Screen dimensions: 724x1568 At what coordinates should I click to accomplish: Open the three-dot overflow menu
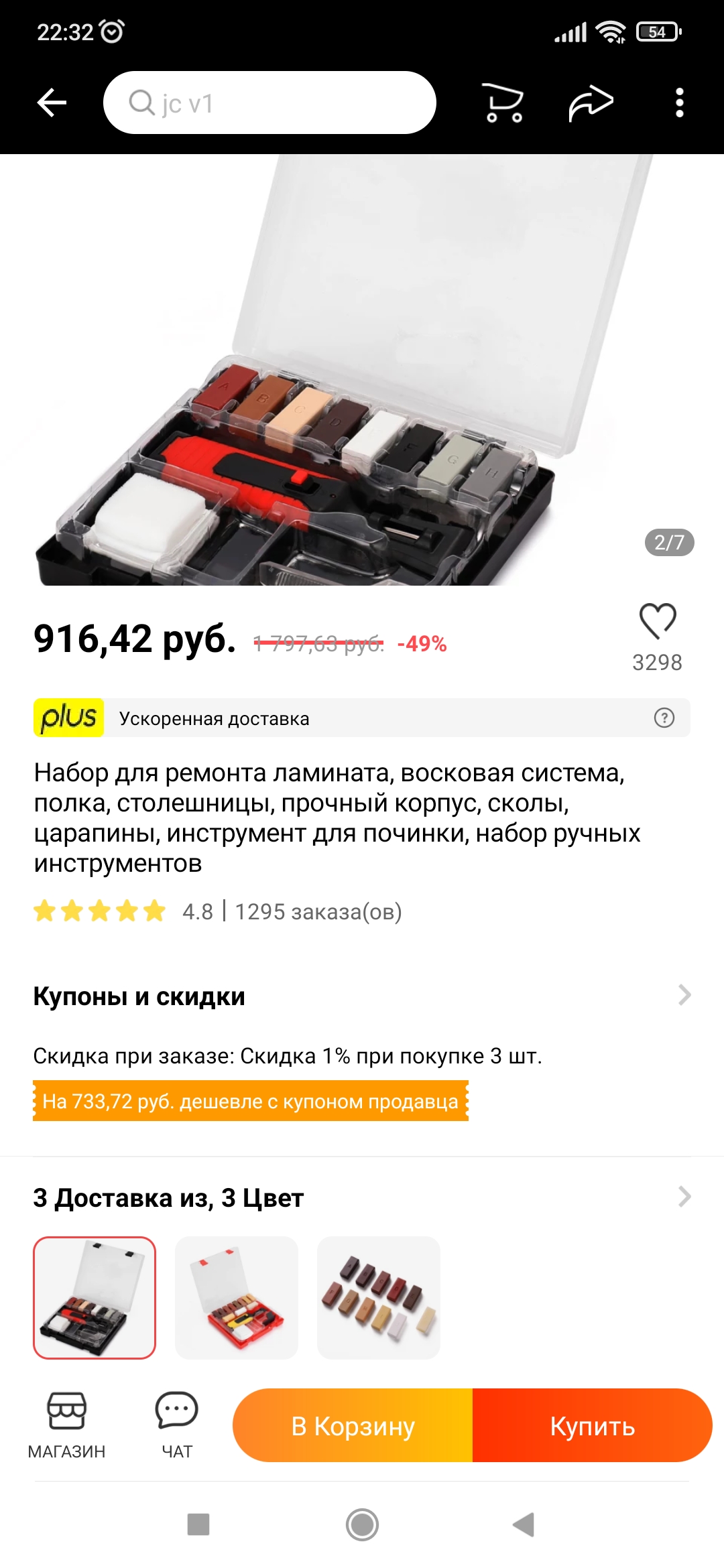[x=679, y=103]
